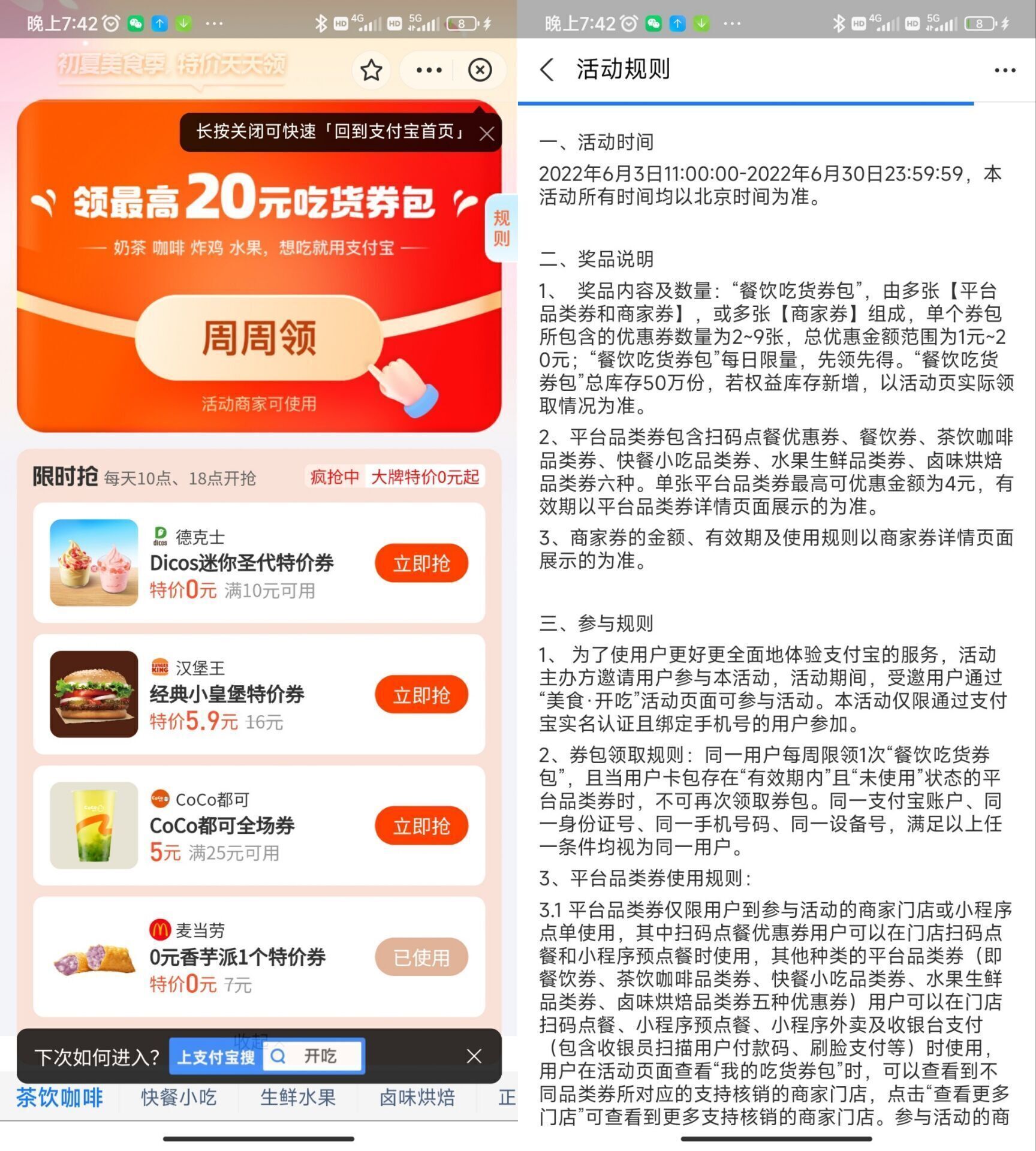
Task: Switch to the 卤味烘焙 tab
Action: 417,1098
